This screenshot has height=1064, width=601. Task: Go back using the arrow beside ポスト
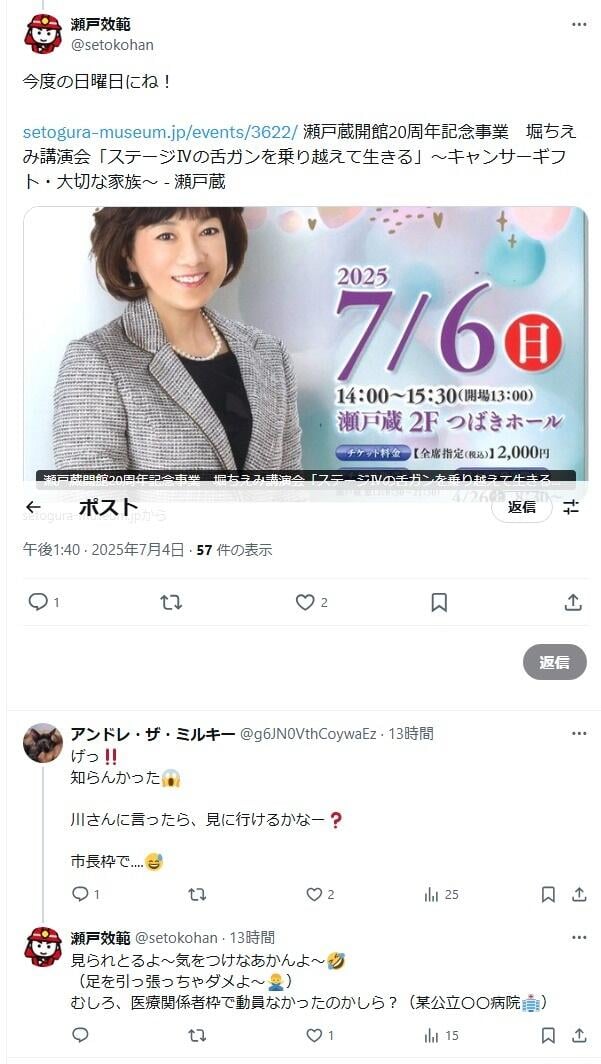point(33,507)
